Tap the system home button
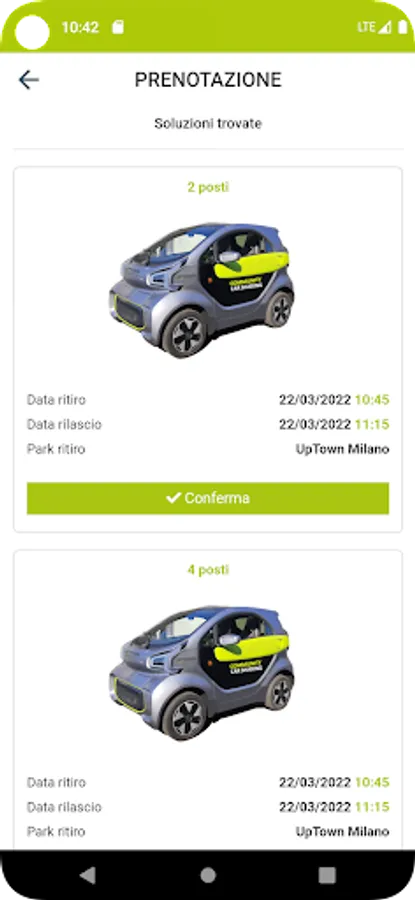415x900 pixels. pos(208,875)
